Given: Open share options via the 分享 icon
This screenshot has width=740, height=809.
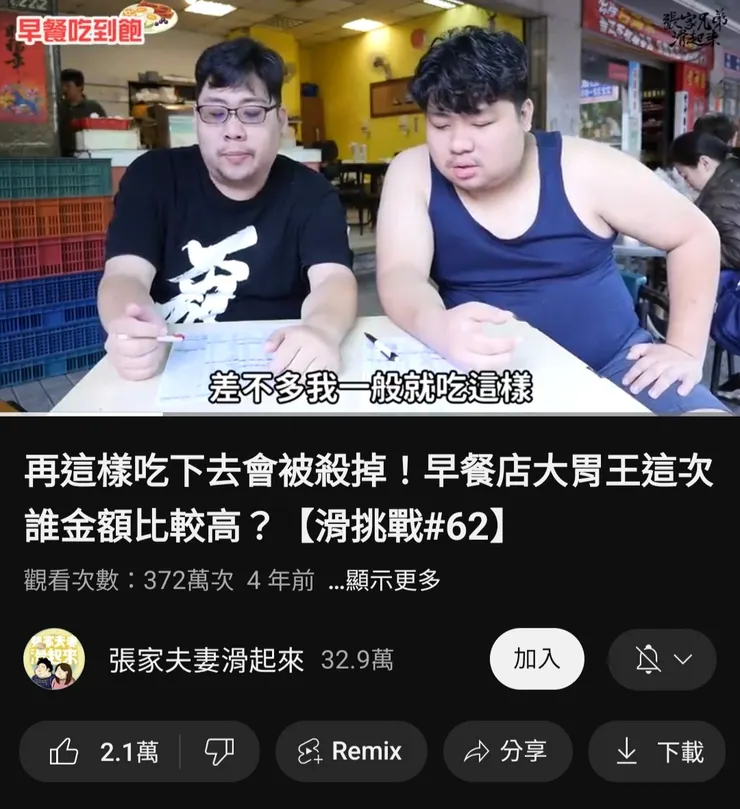Looking at the screenshot, I should (x=478, y=751).
